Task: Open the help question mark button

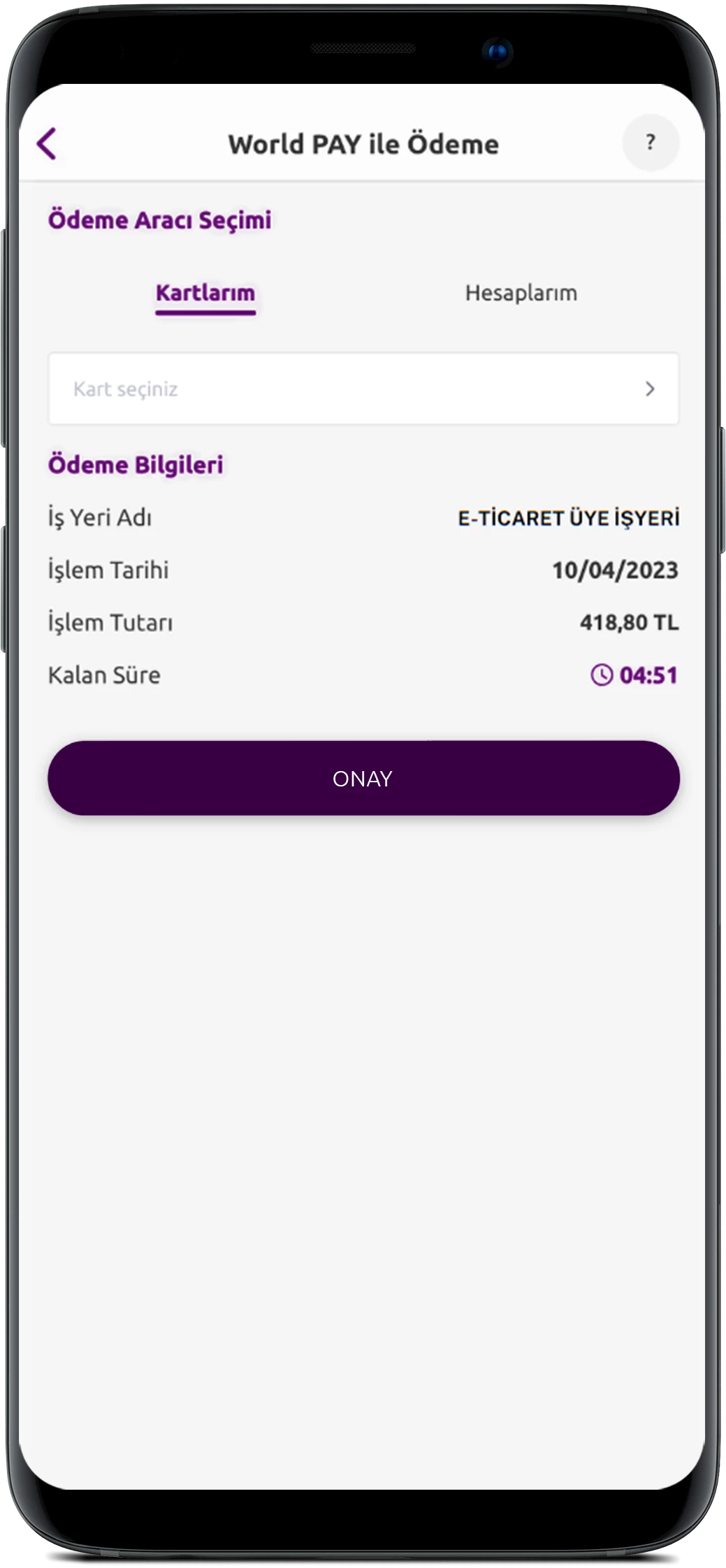Action: click(650, 143)
